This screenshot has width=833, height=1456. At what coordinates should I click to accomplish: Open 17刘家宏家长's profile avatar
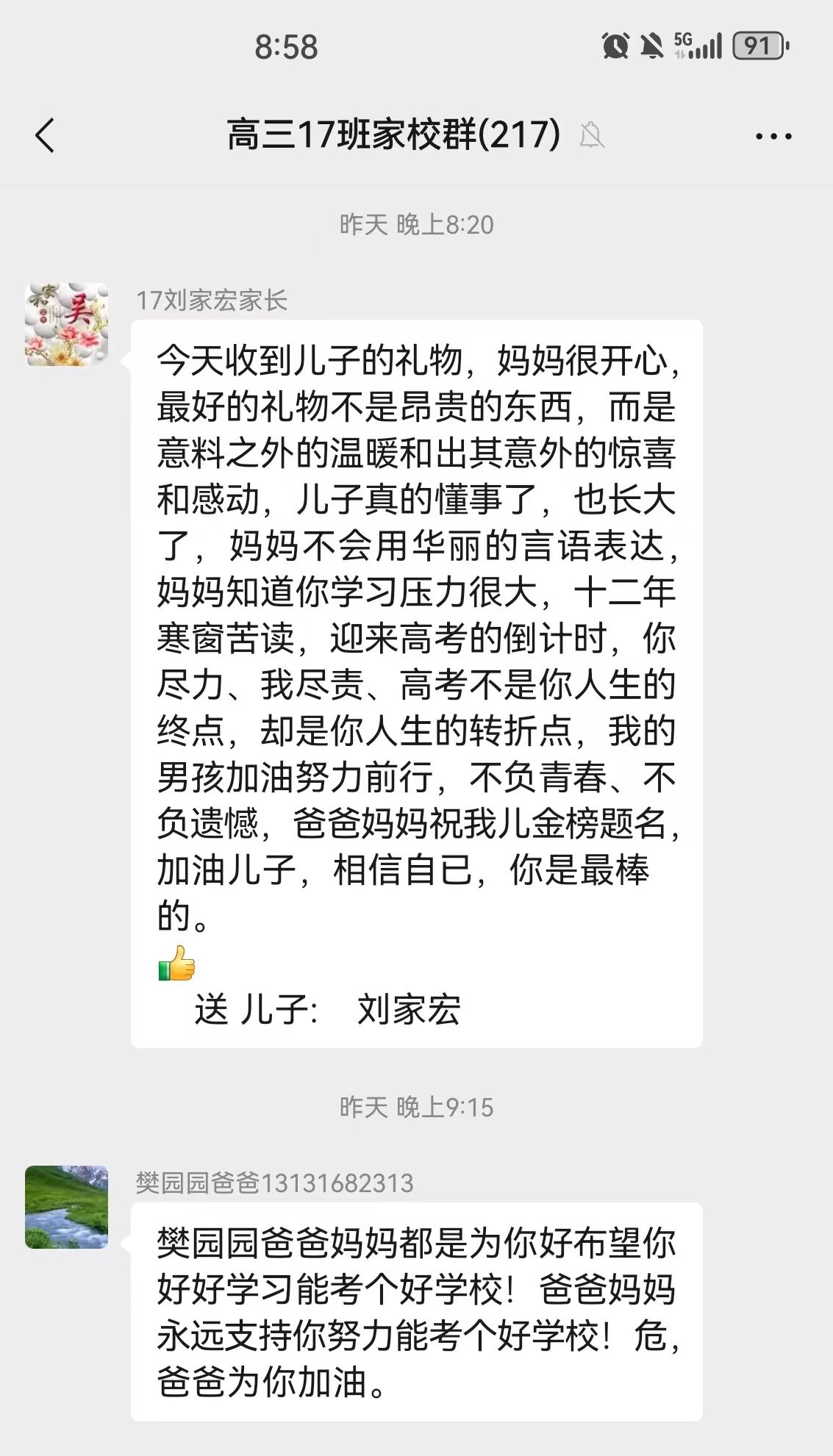pyautogui.click(x=67, y=324)
